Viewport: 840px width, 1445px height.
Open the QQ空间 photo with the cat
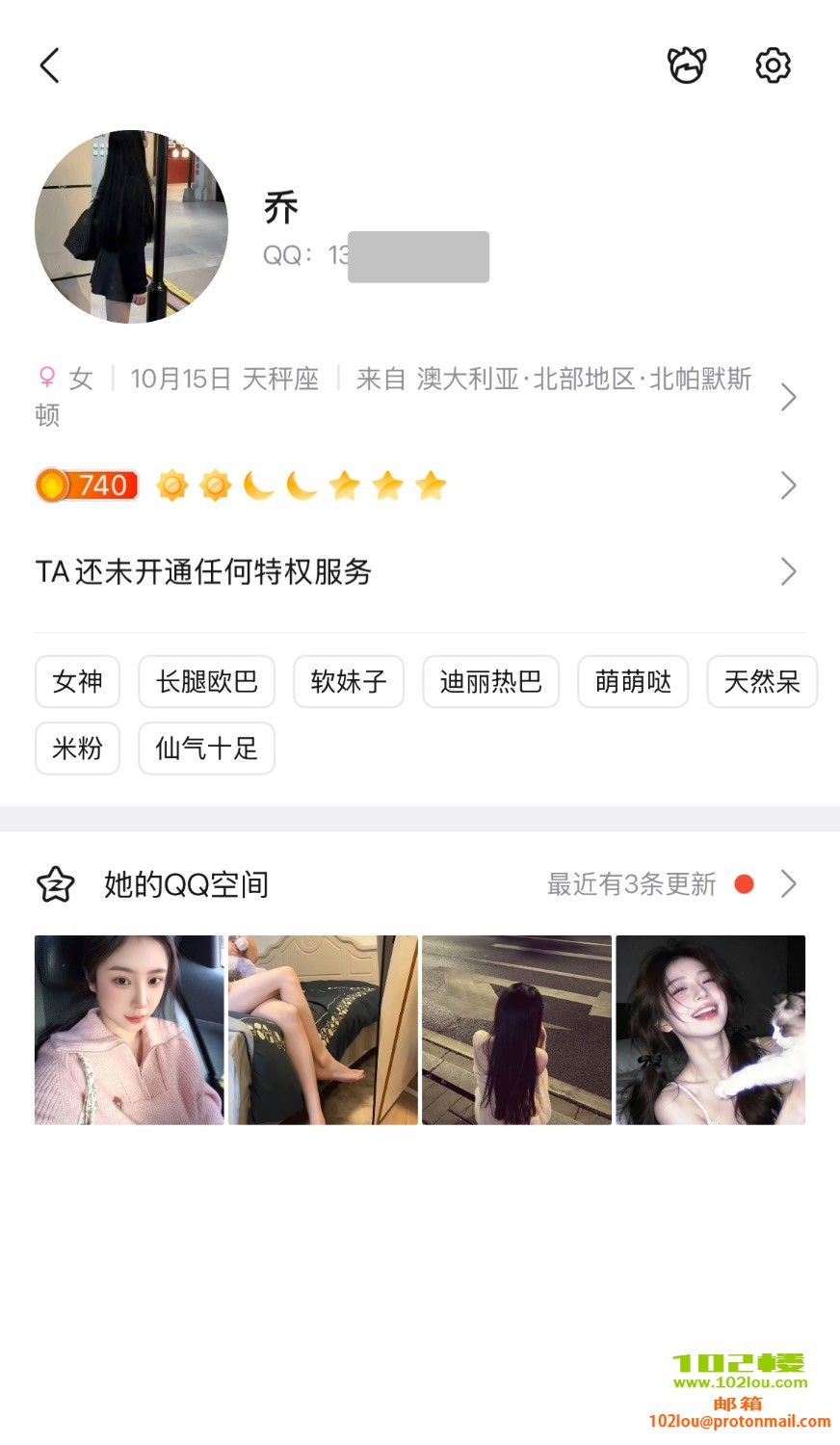click(710, 1030)
